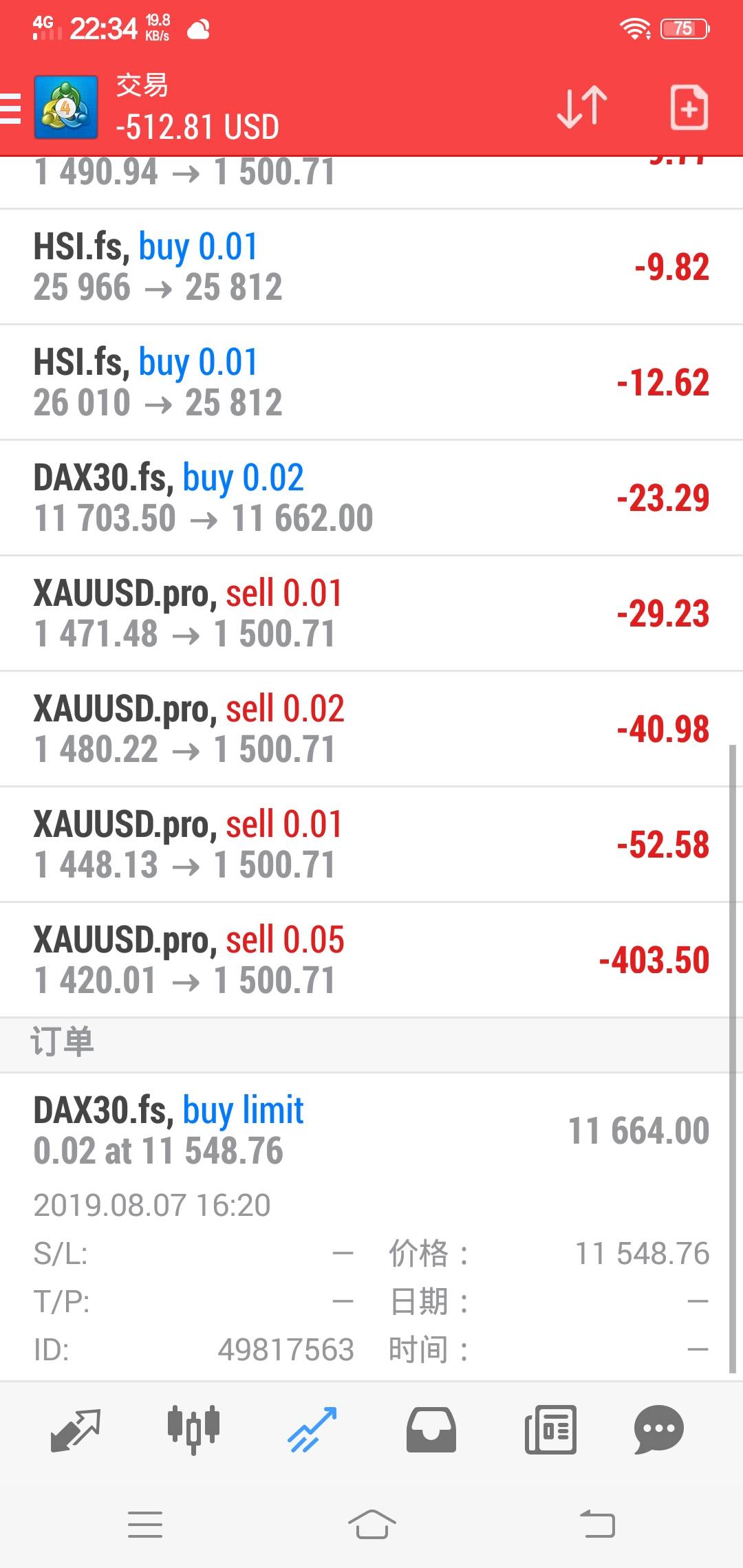This screenshot has width=743, height=1568.
Task: Select XAUUSD.pro sell 0.02 at 1 480.22
Action: click(371, 729)
